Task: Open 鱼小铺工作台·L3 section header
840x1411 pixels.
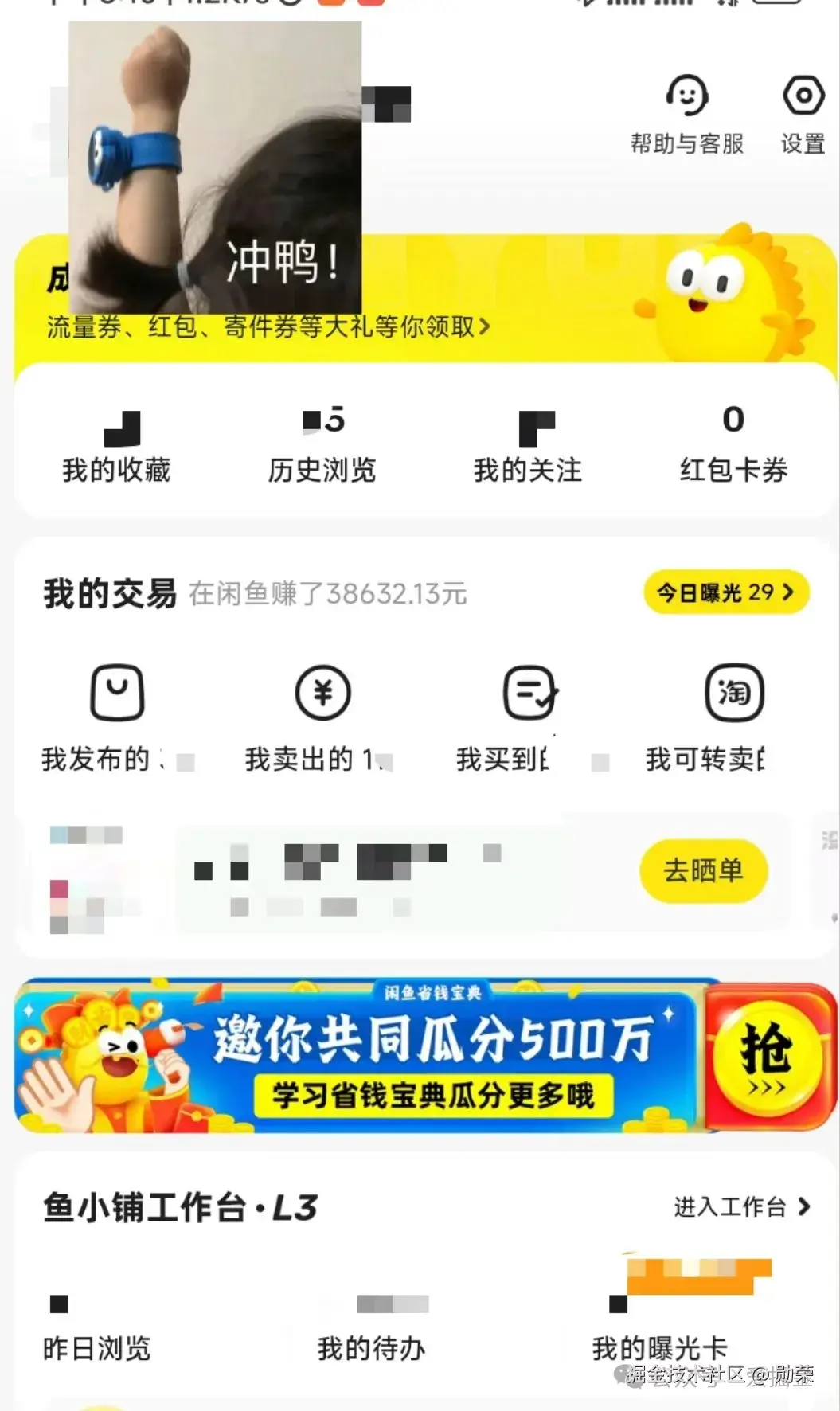Action: (x=179, y=1207)
